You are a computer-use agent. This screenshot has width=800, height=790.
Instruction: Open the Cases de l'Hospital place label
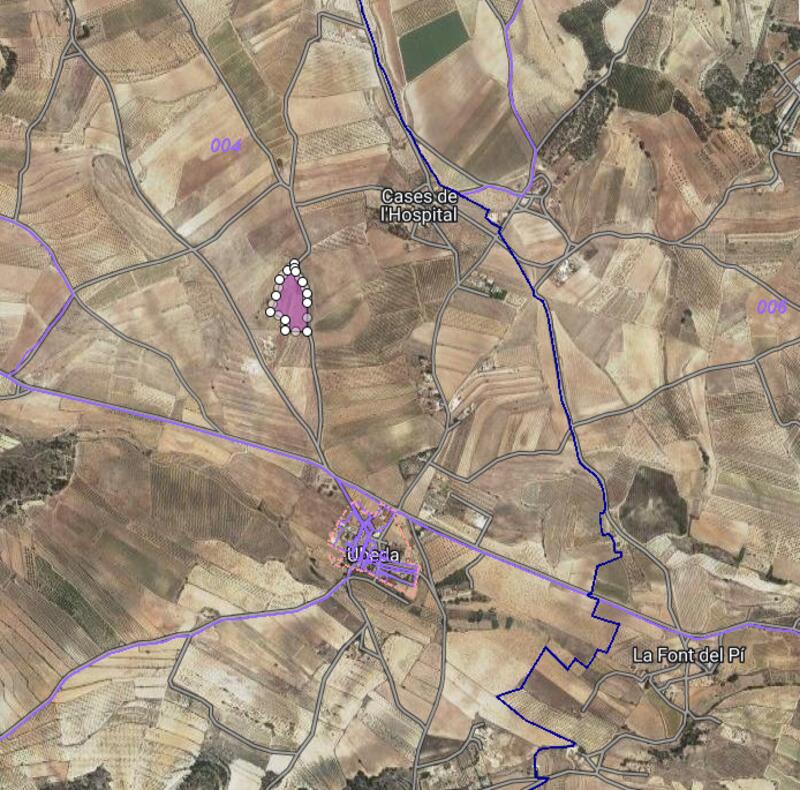[419, 206]
